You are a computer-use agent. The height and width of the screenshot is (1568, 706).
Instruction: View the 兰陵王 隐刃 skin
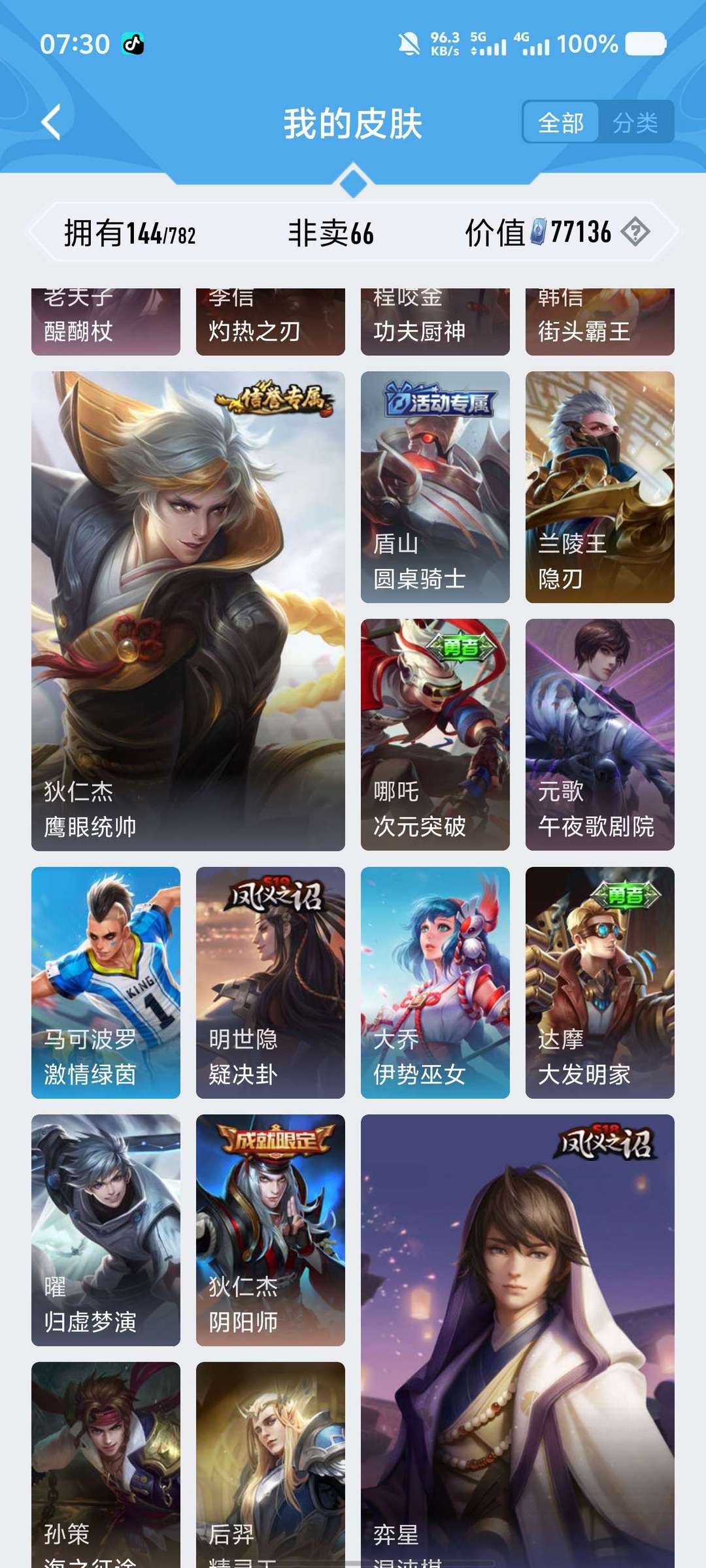point(599,487)
